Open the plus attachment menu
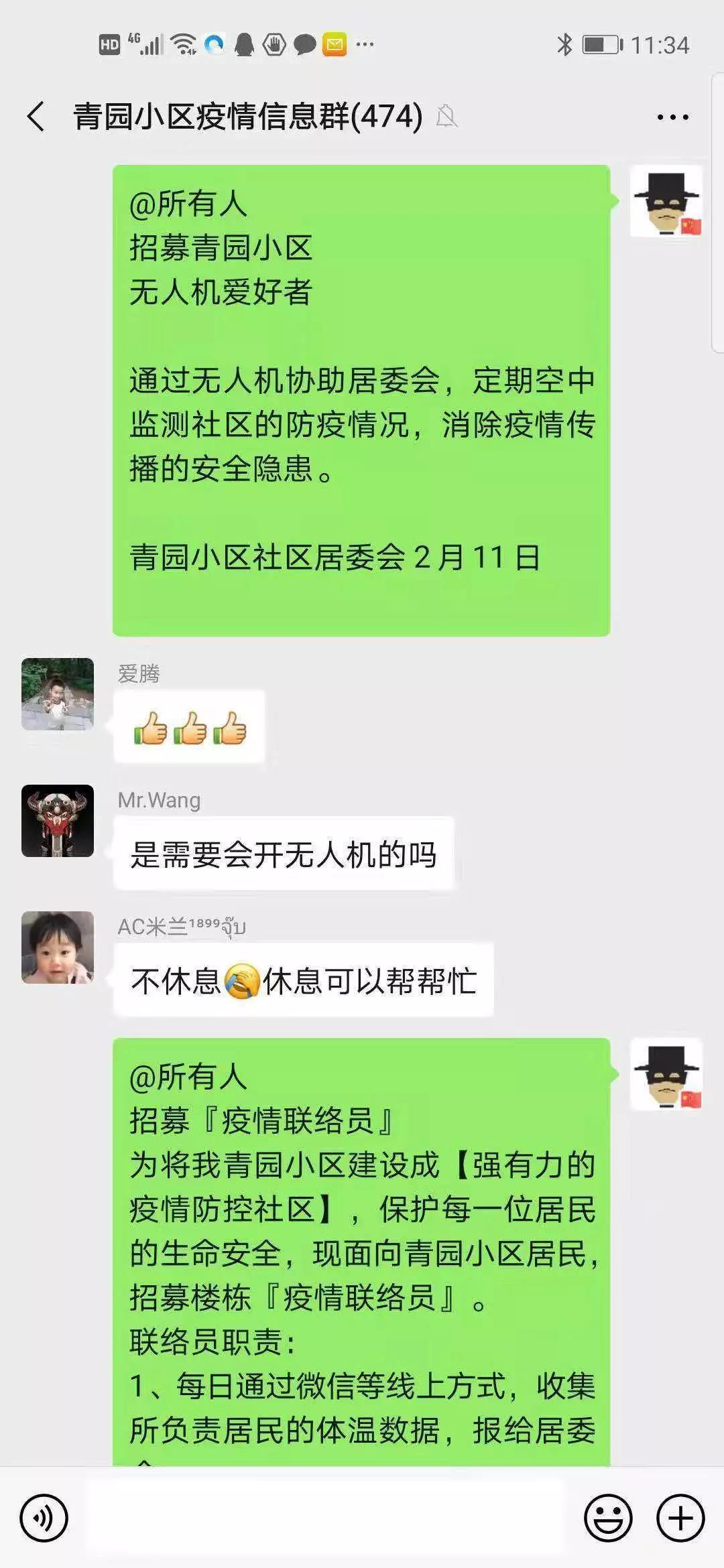The height and width of the screenshot is (1568, 724). point(680,1518)
